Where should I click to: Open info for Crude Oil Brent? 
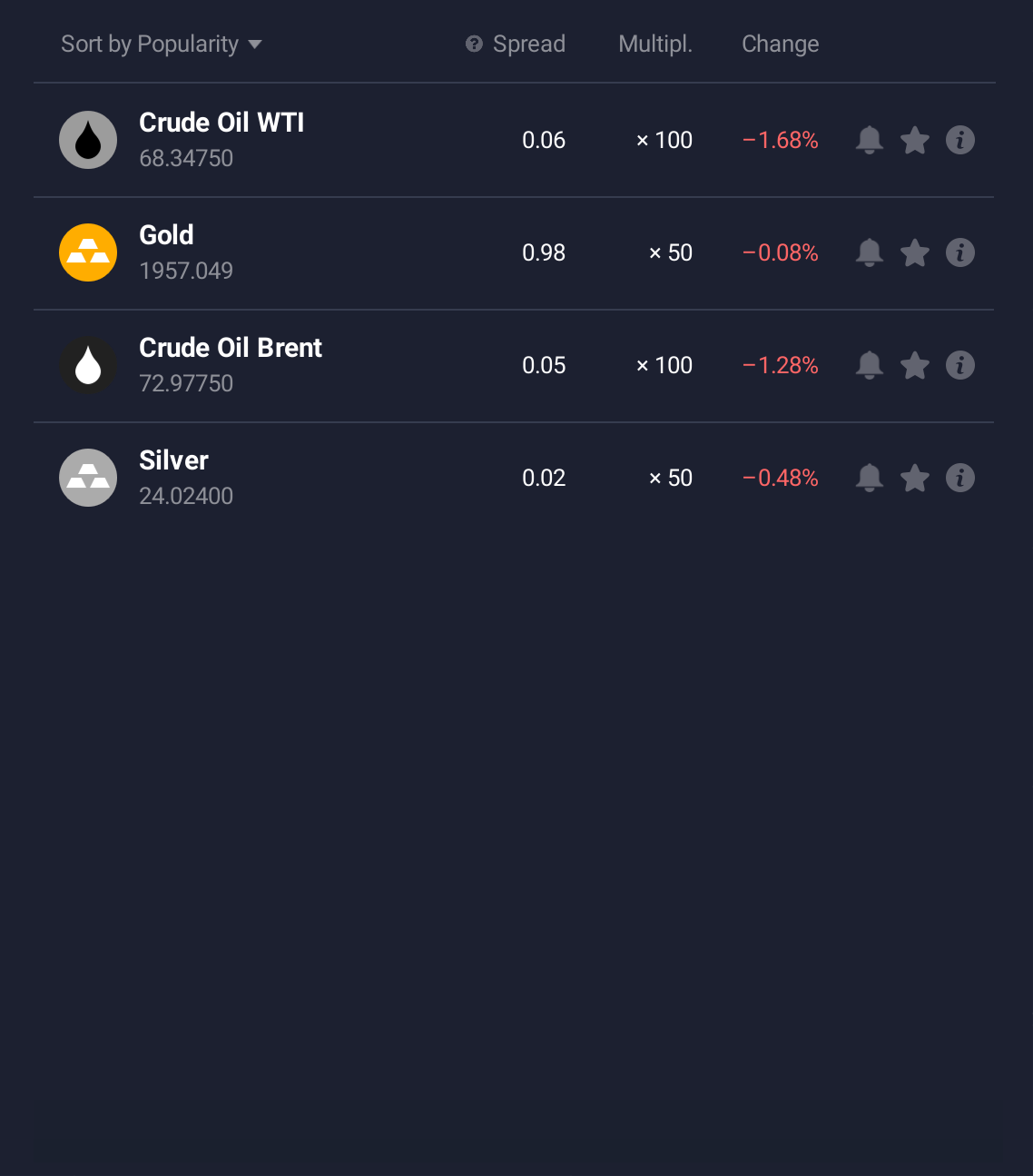(960, 365)
